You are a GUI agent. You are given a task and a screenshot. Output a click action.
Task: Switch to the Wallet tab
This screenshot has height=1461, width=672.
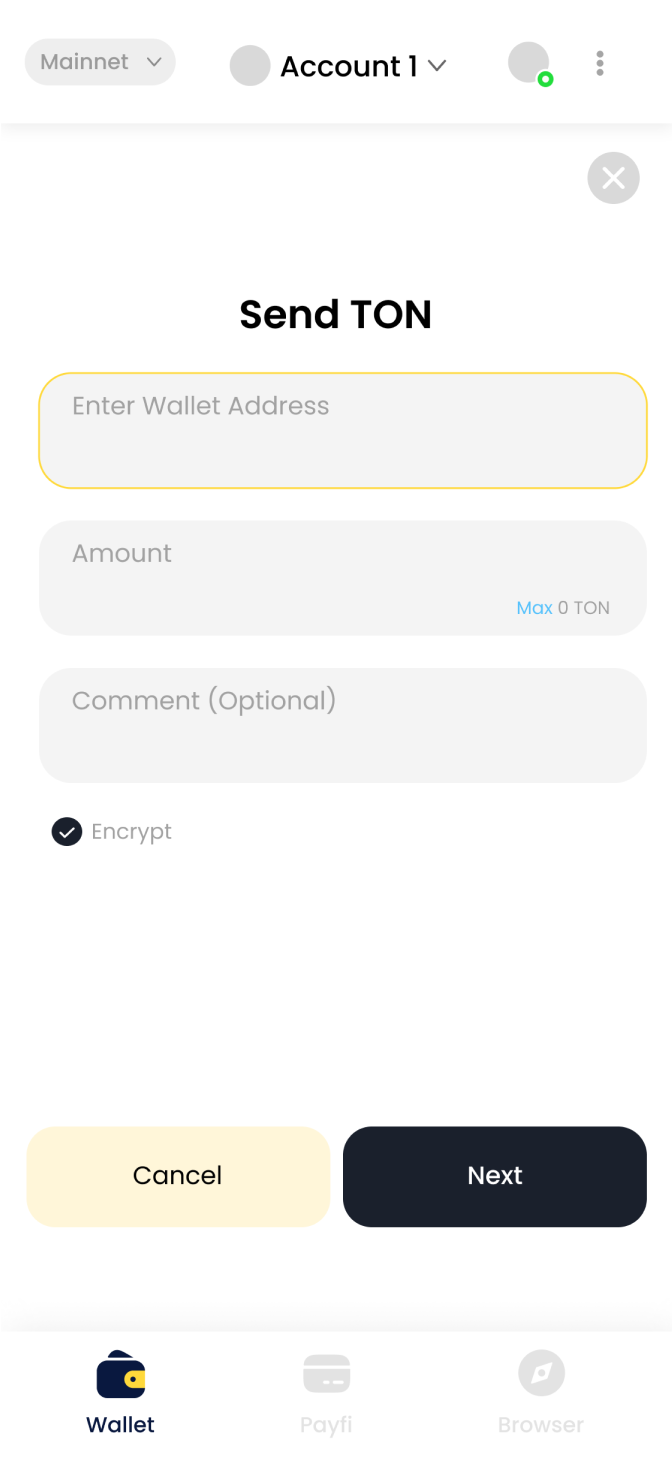121,1392
